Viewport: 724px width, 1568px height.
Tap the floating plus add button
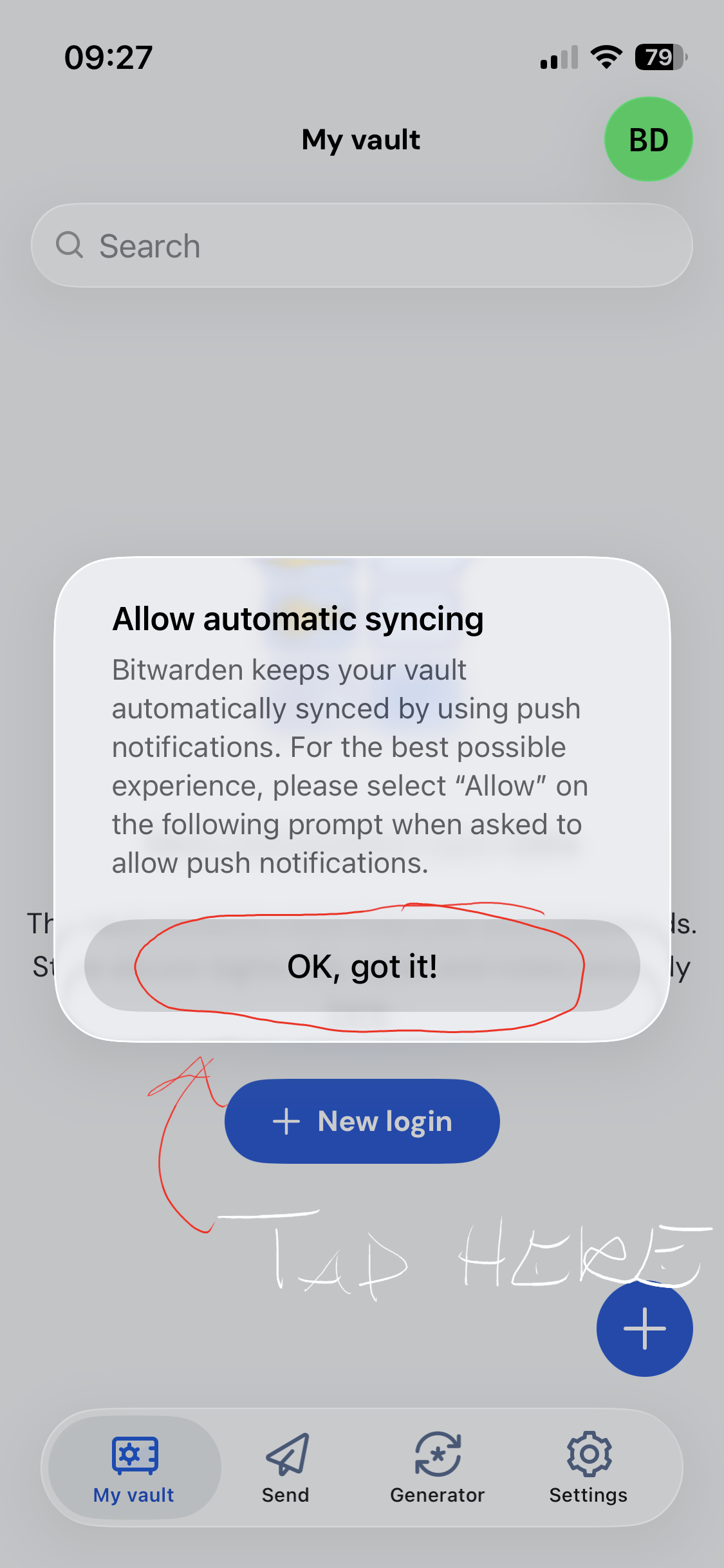click(644, 1328)
